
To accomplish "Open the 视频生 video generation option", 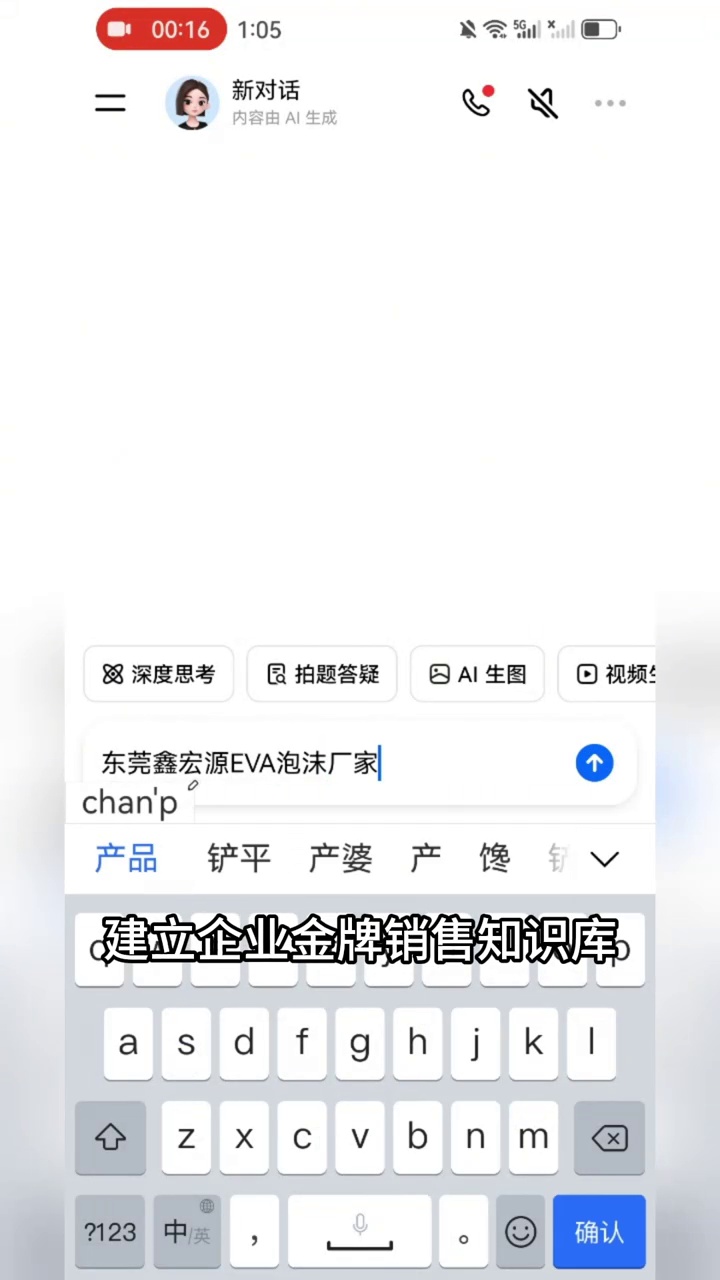I will (x=620, y=674).
